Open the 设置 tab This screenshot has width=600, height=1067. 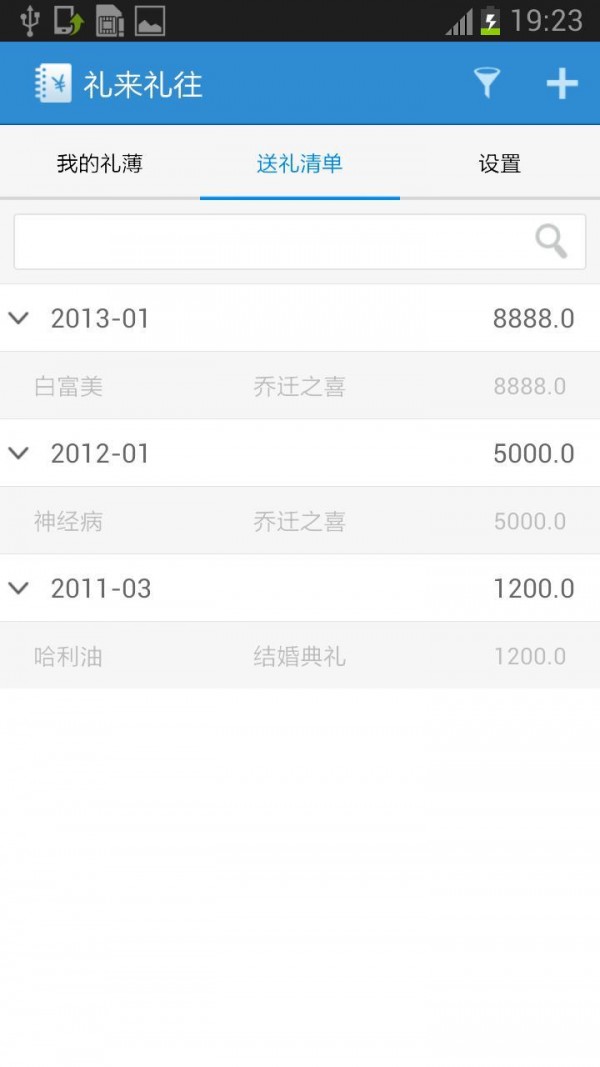point(500,164)
